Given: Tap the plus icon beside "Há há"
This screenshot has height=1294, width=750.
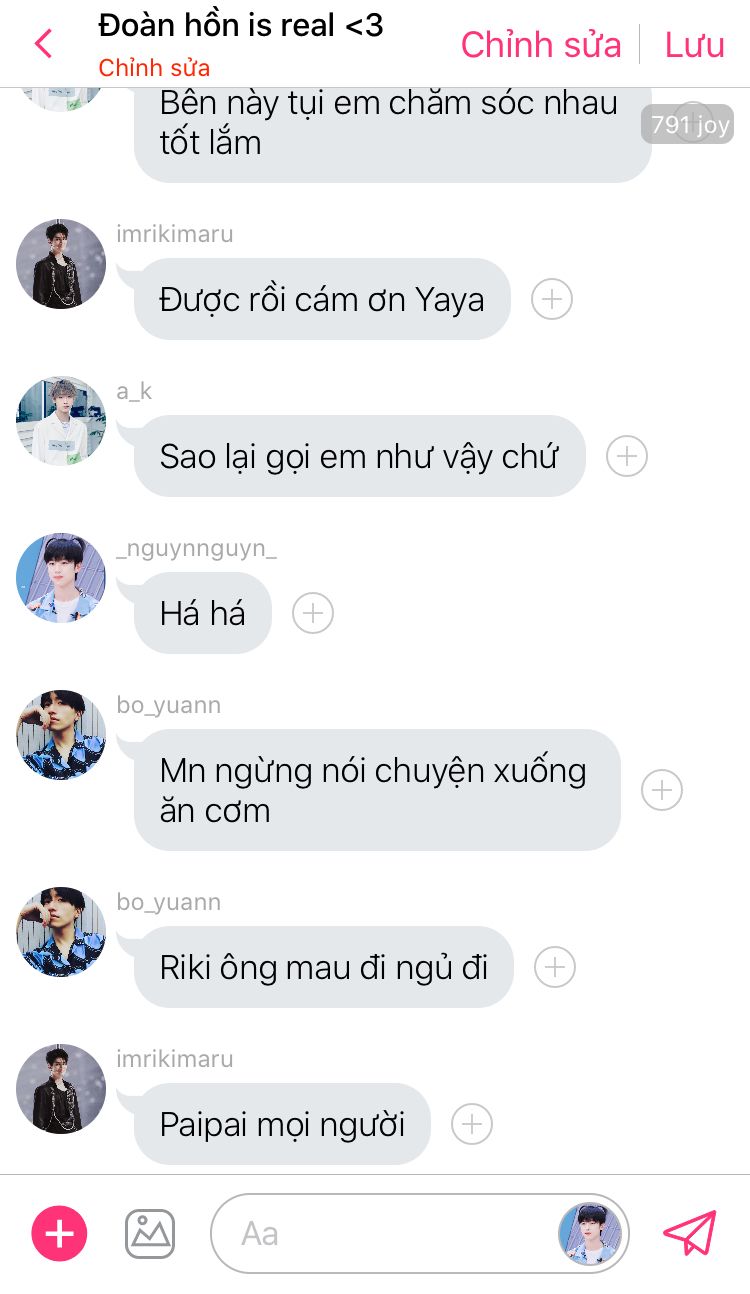Looking at the screenshot, I should [313, 613].
